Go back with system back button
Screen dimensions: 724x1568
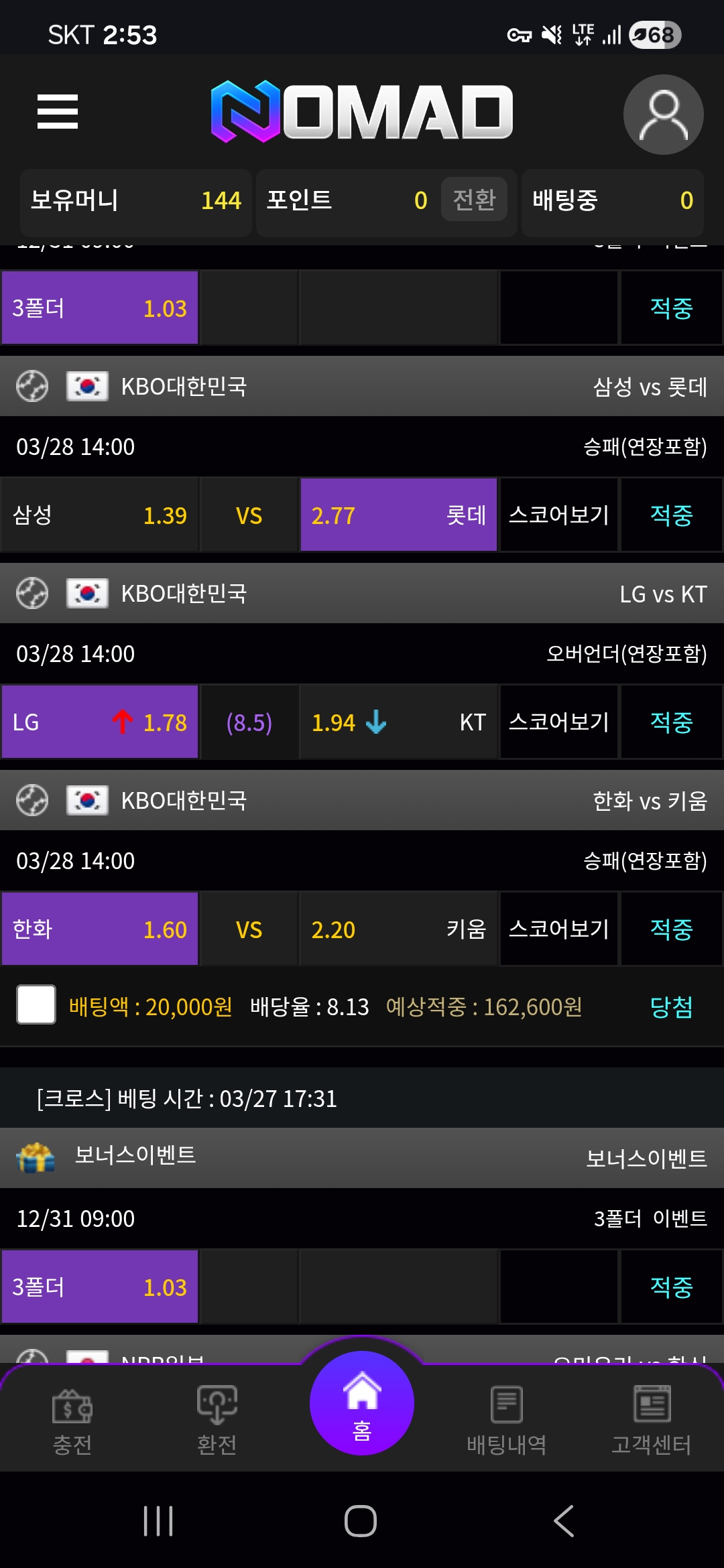[564, 1521]
